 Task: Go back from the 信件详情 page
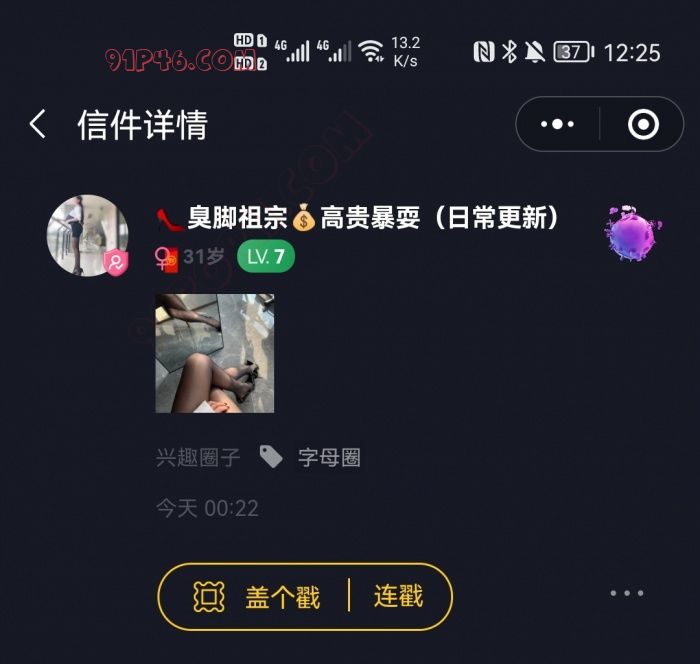pyautogui.click(x=38, y=125)
